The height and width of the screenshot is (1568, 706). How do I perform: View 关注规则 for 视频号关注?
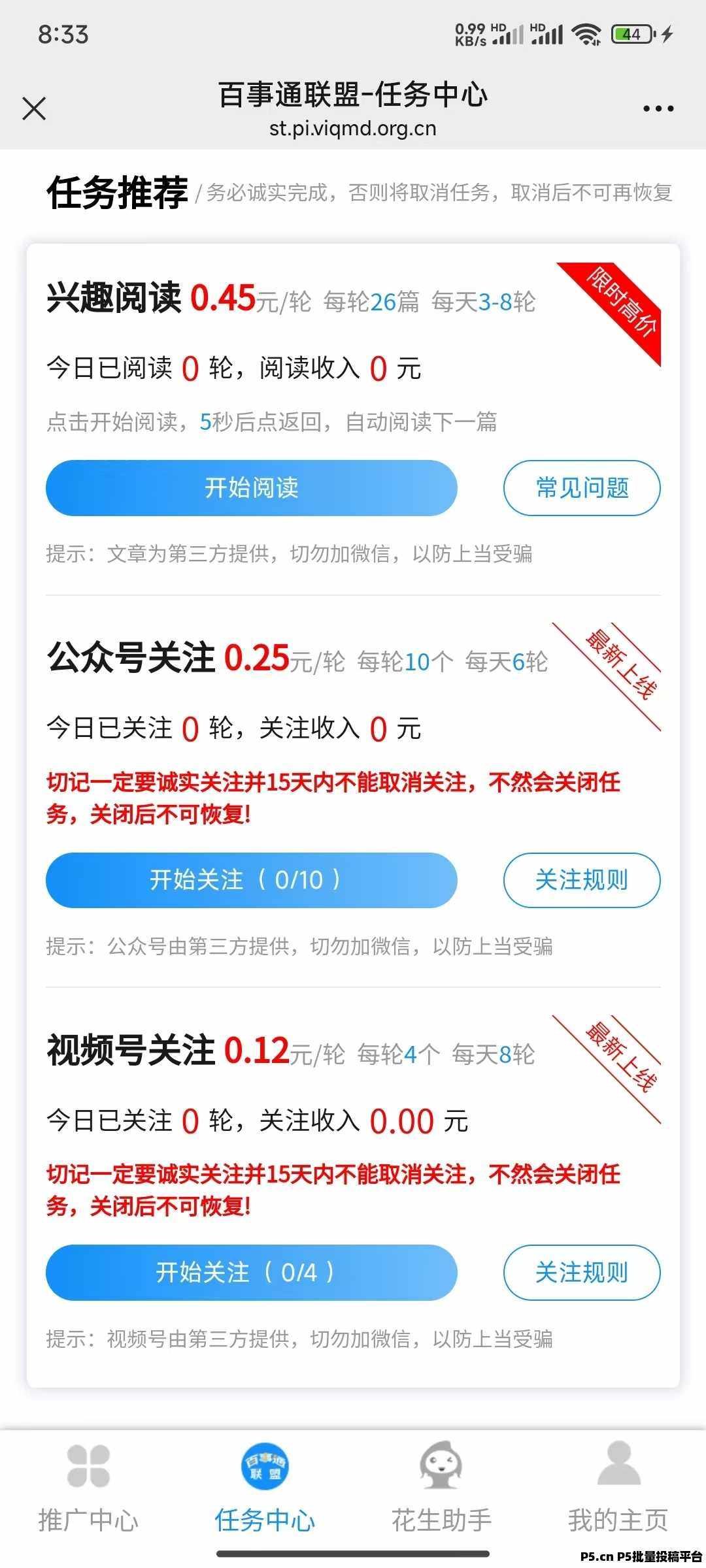(581, 1272)
